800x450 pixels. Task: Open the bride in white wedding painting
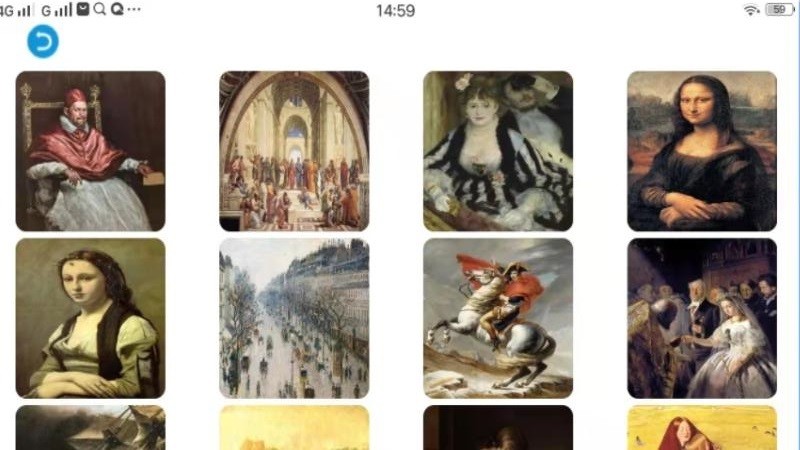(x=702, y=318)
